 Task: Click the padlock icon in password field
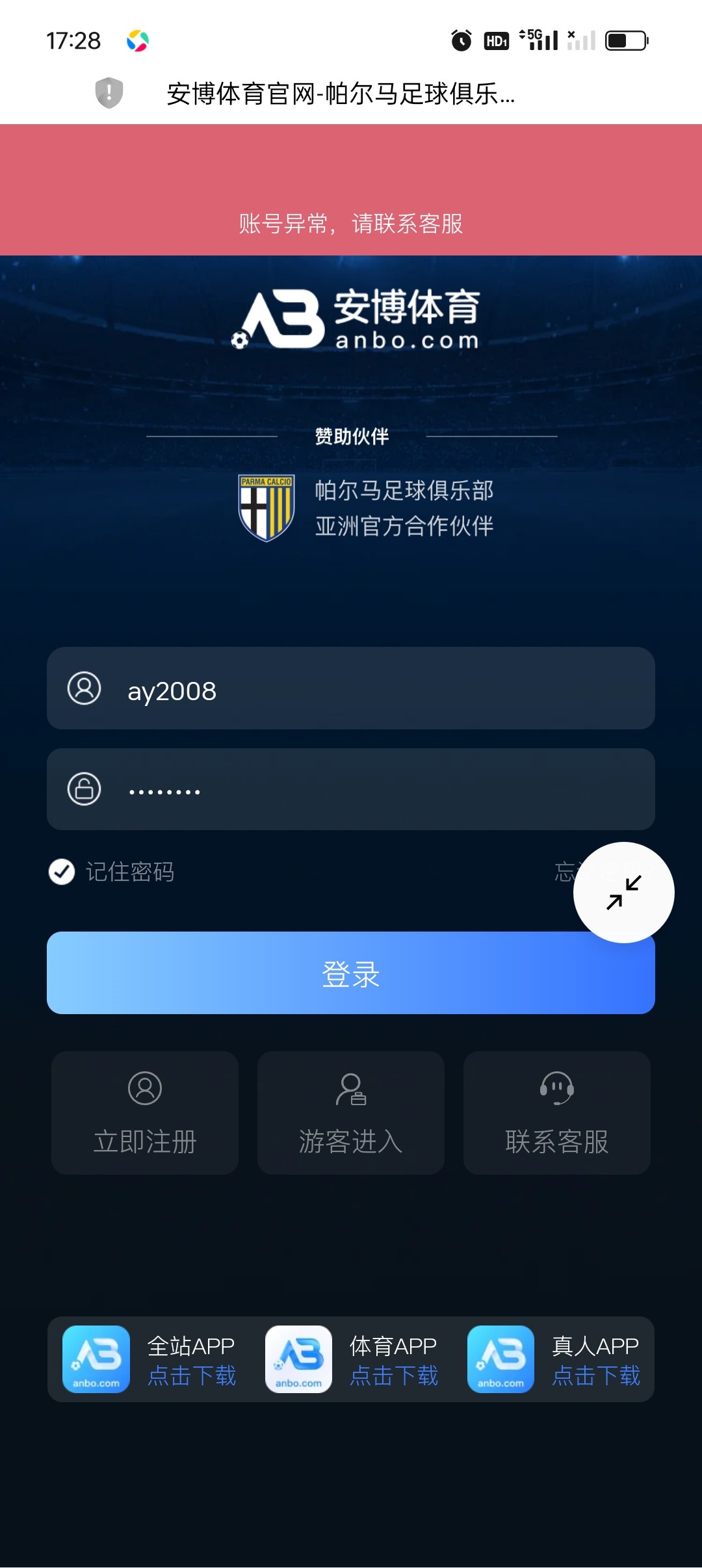(x=83, y=789)
